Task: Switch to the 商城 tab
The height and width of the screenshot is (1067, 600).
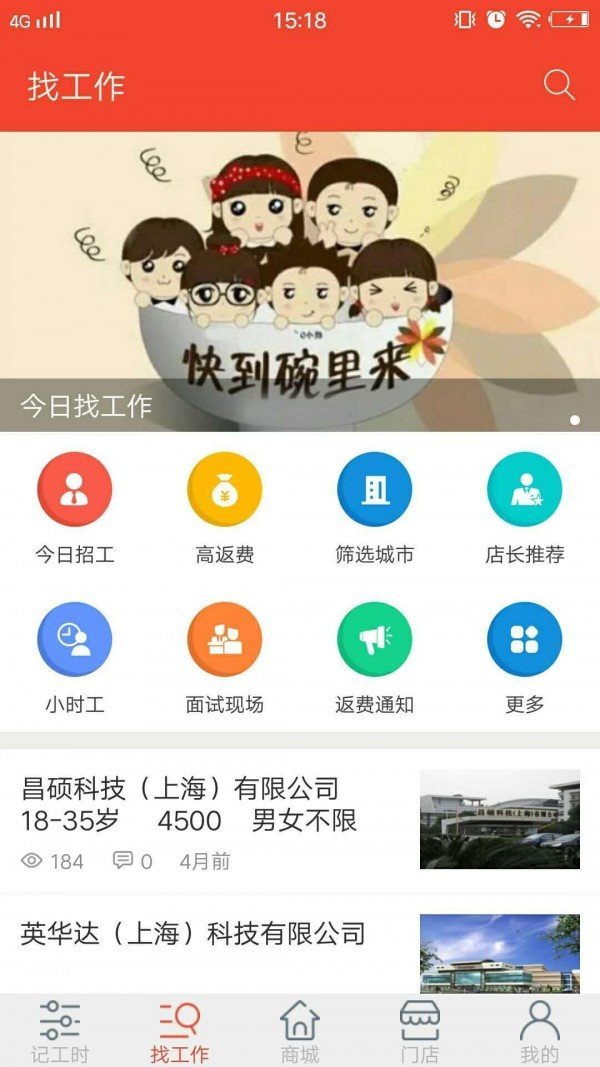Action: [x=300, y=1032]
